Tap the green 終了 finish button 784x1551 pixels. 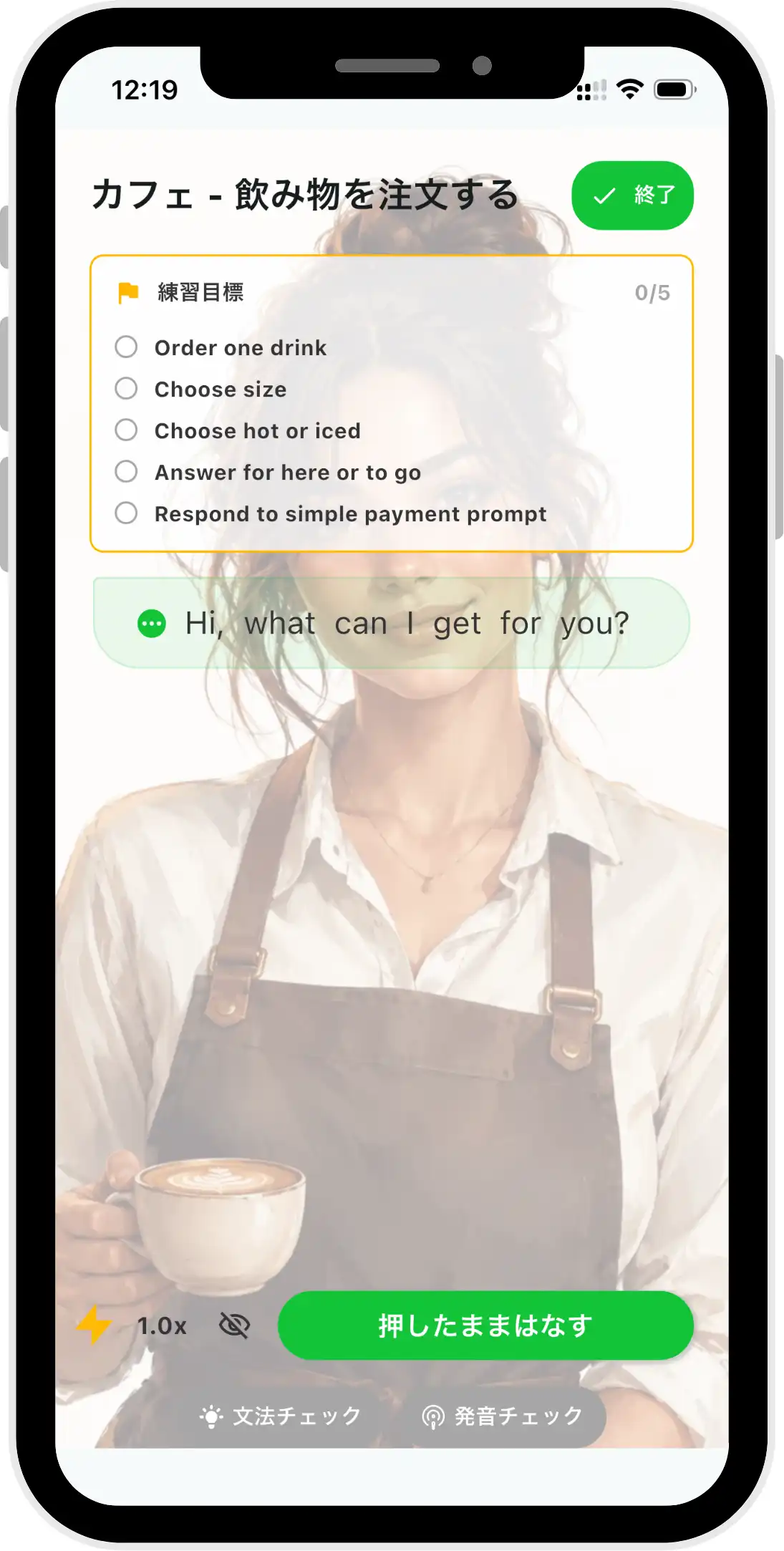click(632, 195)
